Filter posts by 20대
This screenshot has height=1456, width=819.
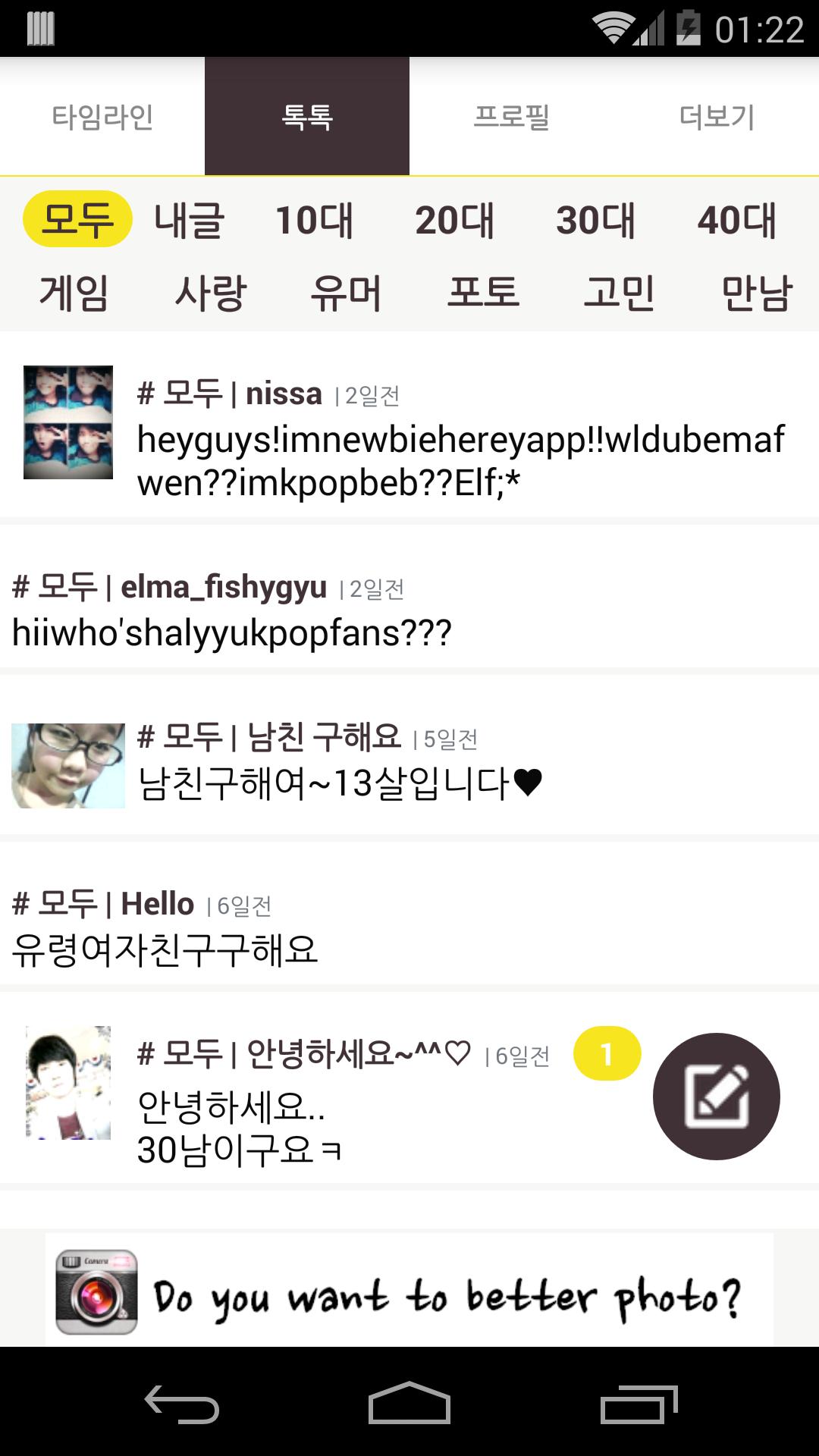(x=454, y=220)
